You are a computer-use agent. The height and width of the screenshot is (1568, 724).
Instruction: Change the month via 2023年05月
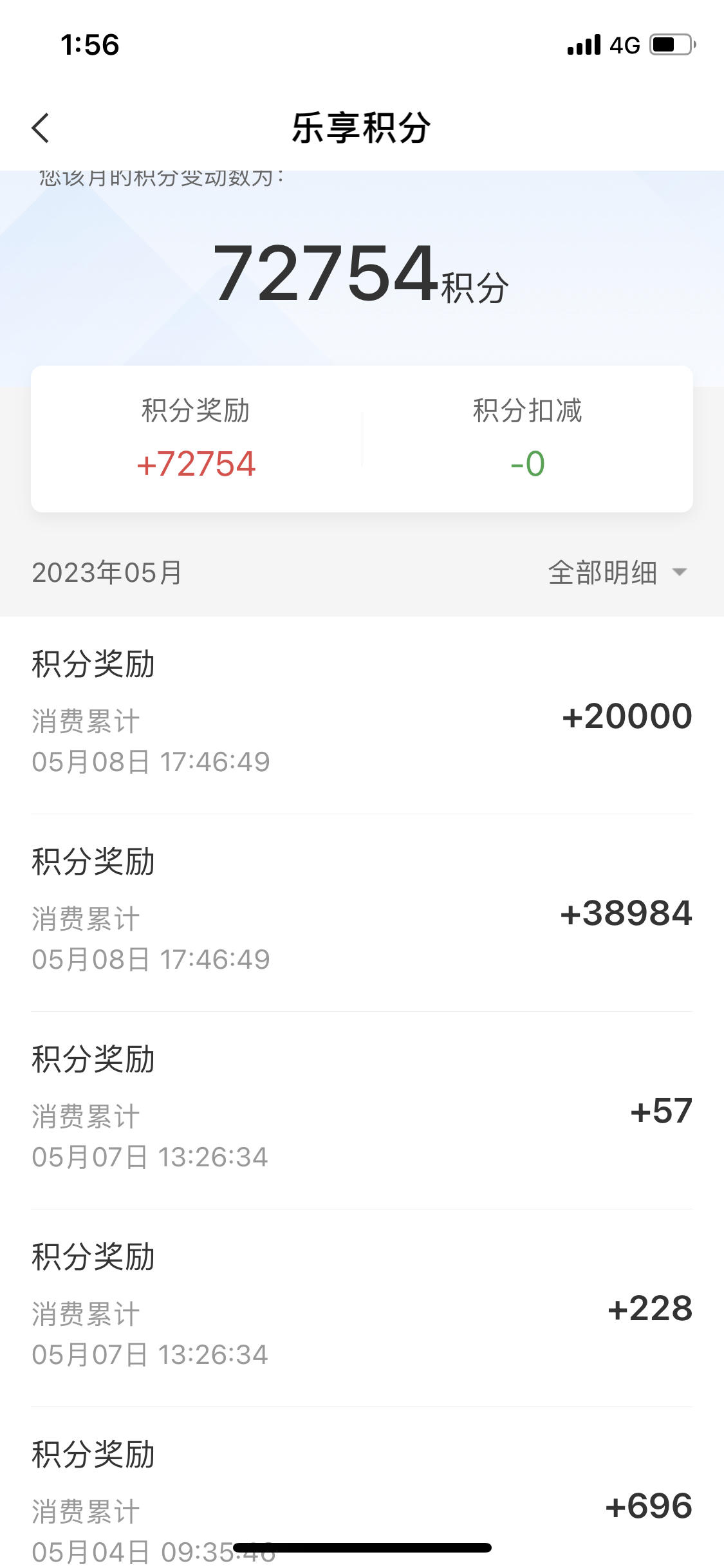click(x=107, y=572)
